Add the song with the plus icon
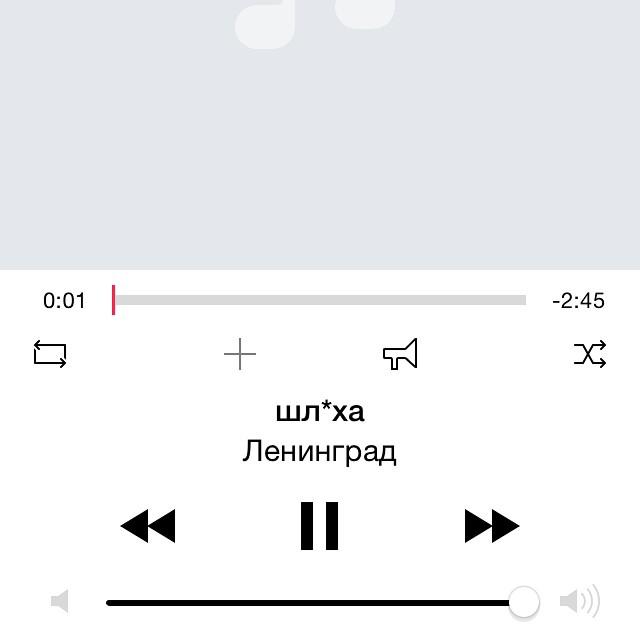Image resolution: width=640 pixels, height=640 pixels. (240, 354)
